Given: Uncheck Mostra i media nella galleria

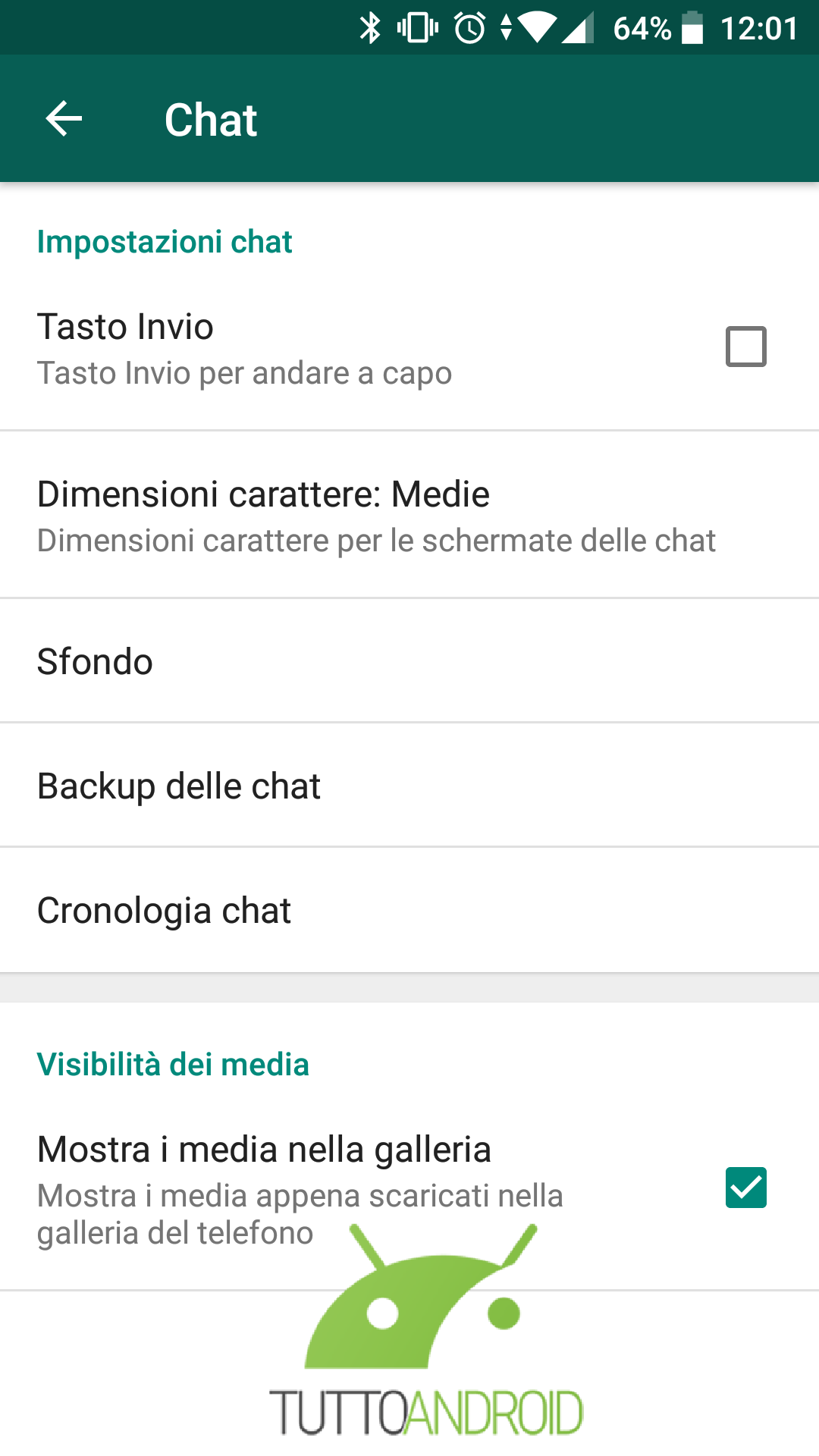Looking at the screenshot, I should tap(745, 1188).
